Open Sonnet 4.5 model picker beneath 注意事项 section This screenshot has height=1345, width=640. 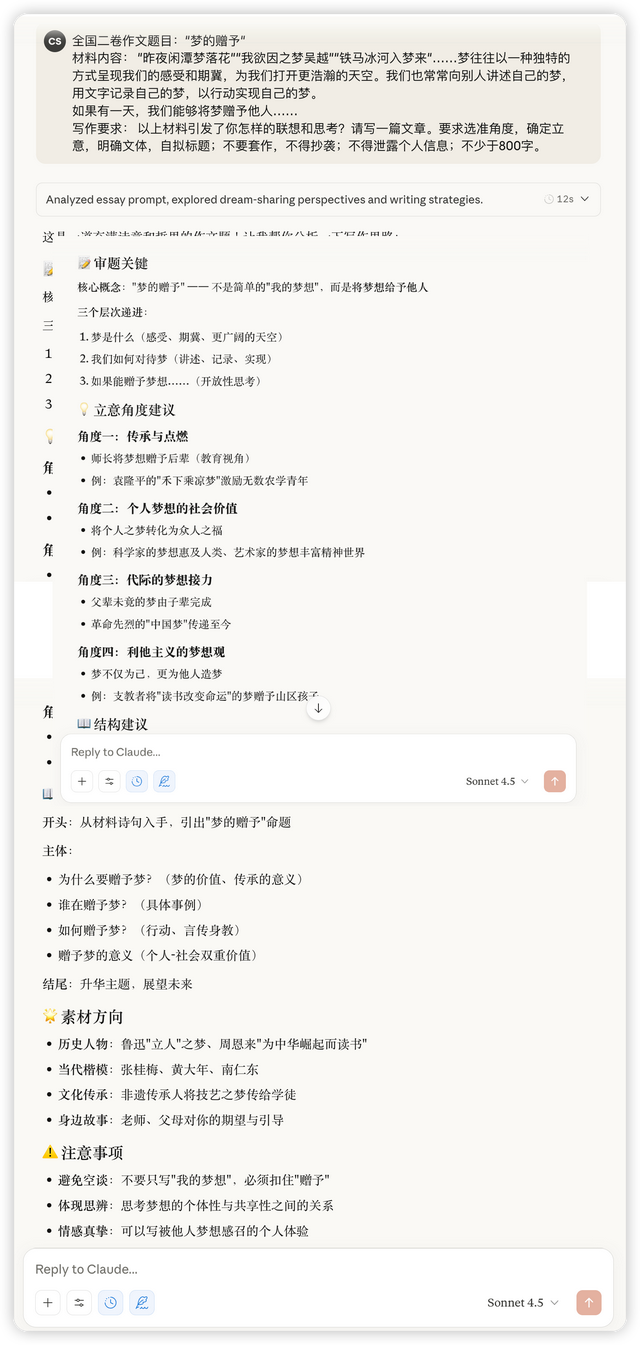523,1302
